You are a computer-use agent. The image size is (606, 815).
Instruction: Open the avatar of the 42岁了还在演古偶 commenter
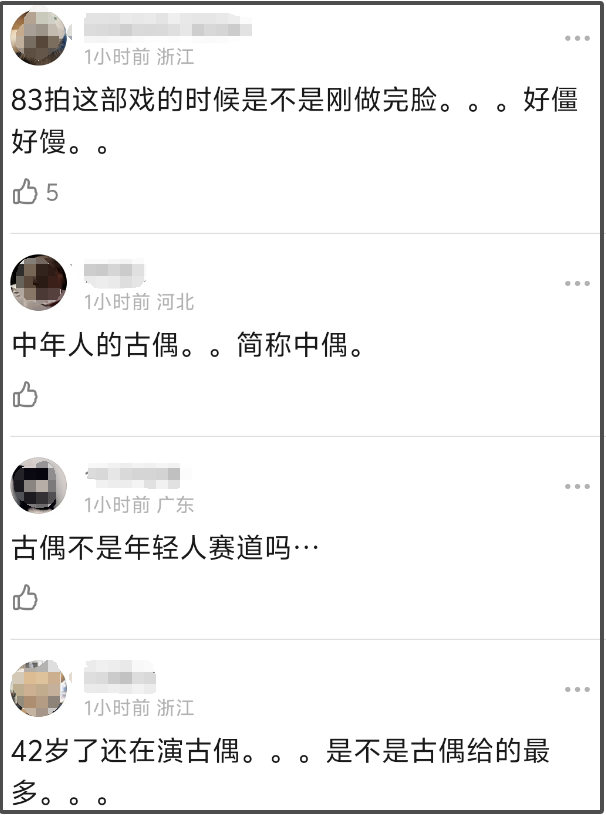tap(39, 690)
